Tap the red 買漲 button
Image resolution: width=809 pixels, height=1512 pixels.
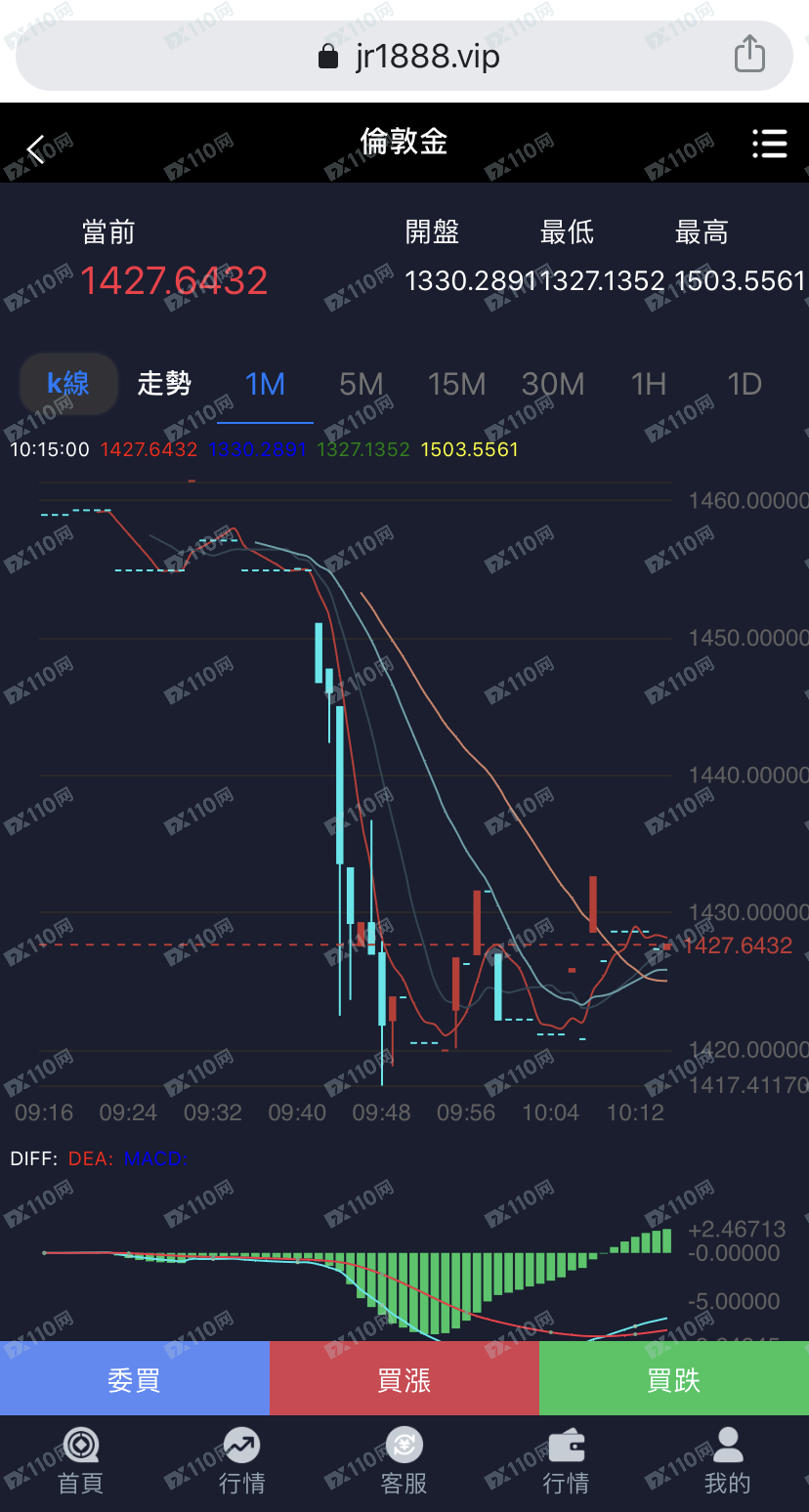pyautogui.click(x=404, y=1380)
